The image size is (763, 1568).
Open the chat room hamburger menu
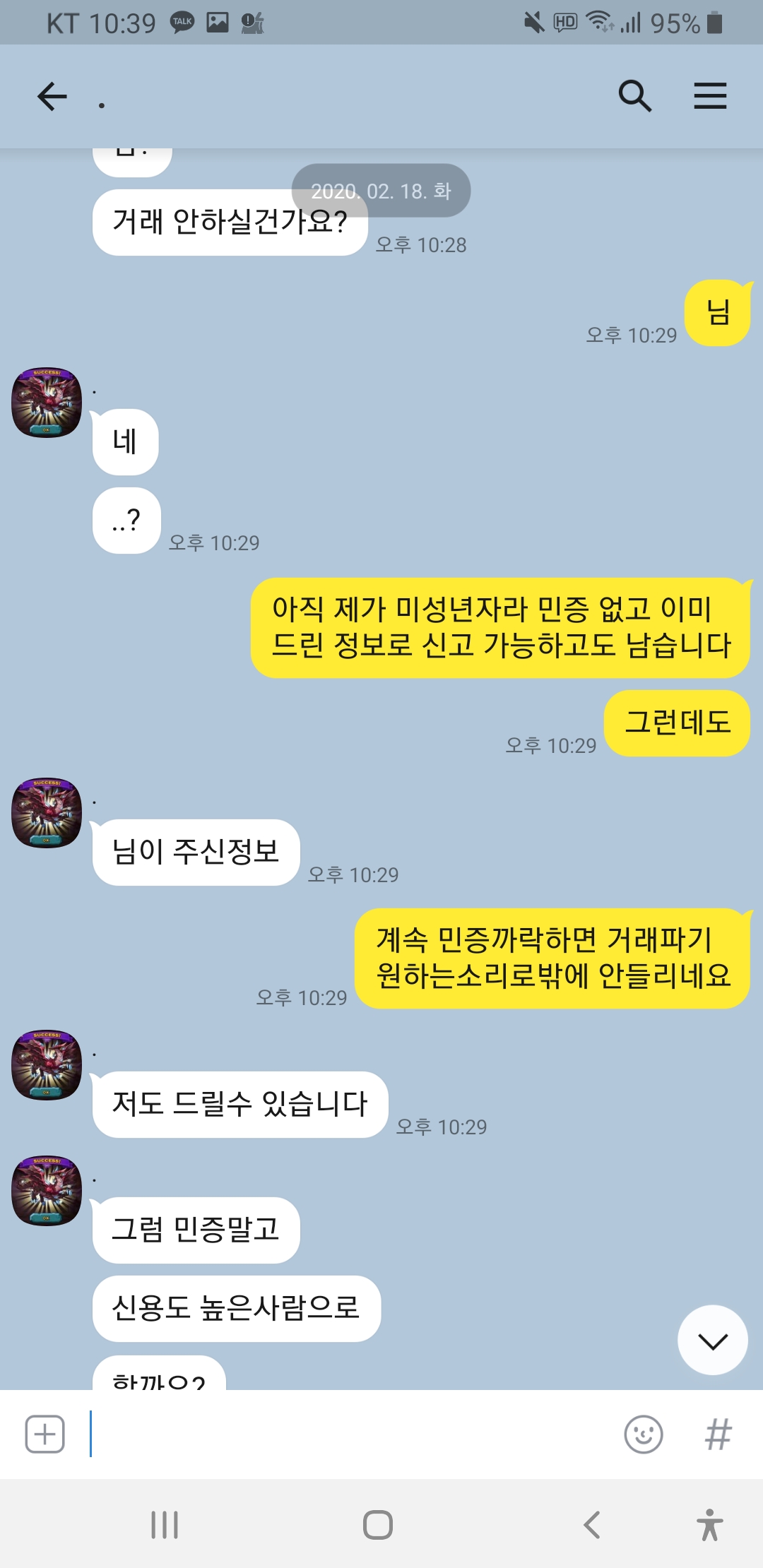(710, 96)
